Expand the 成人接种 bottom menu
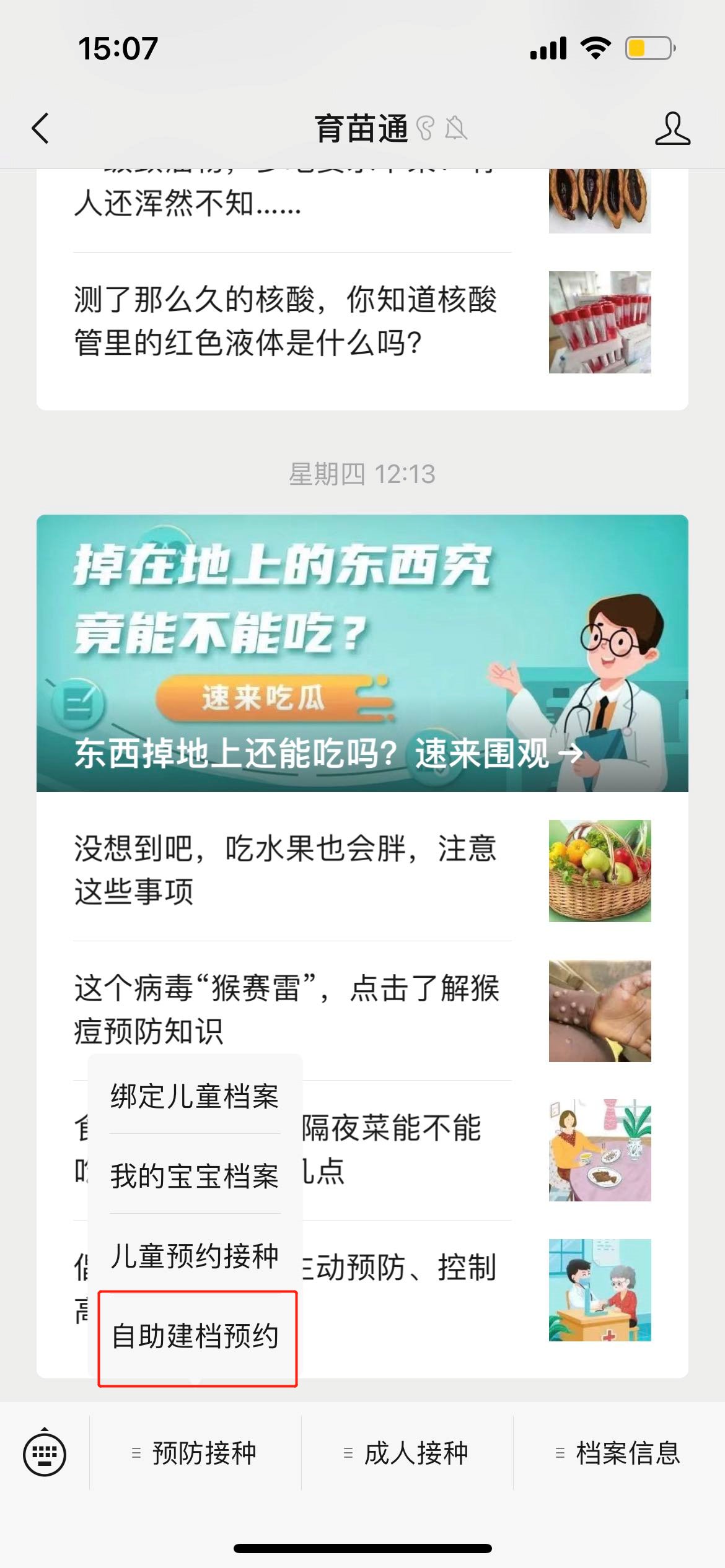Screen dimensions: 725x1568 [407, 1453]
